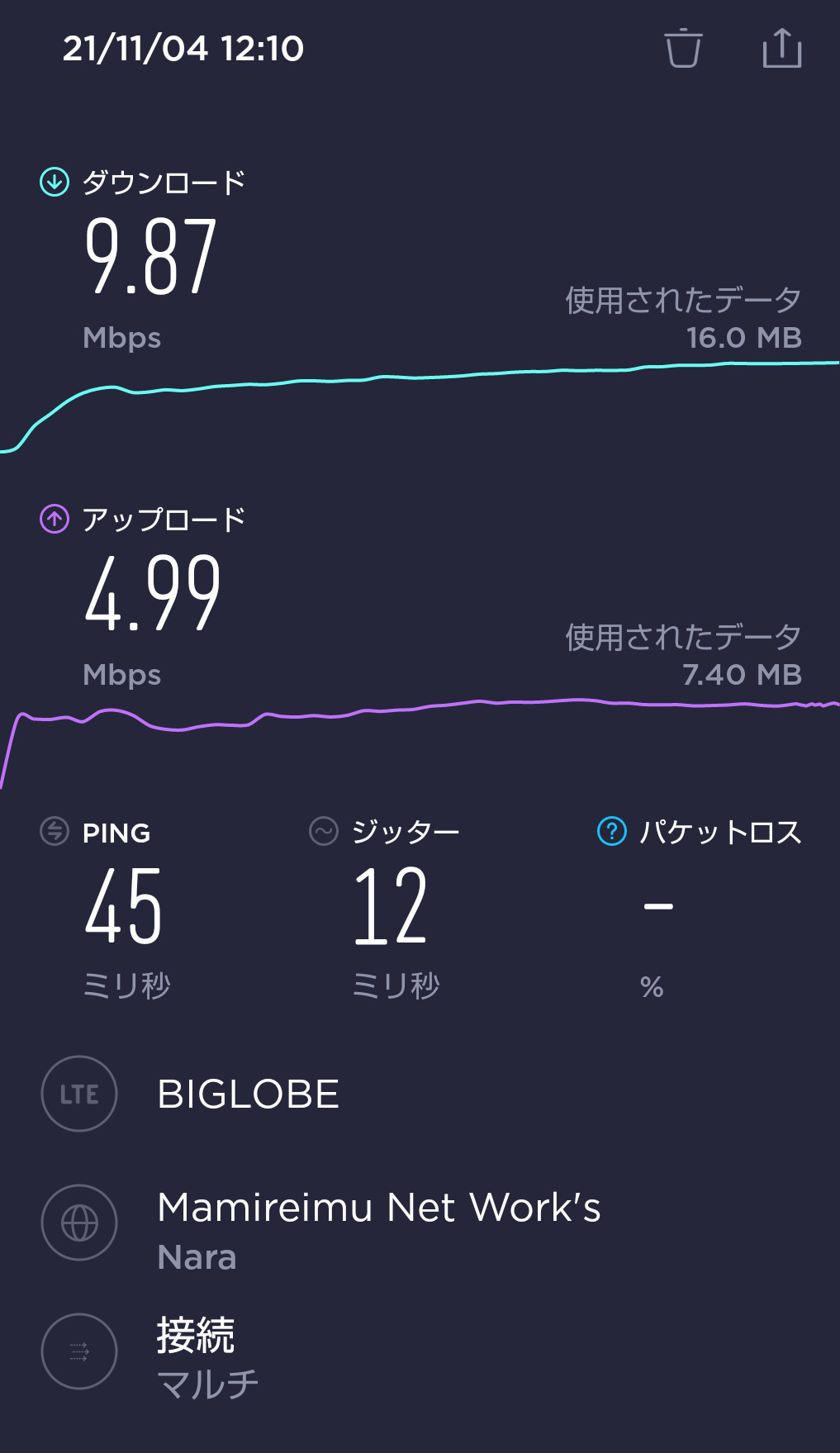
Task: Share this speed test result
Action: click(x=781, y=48)
